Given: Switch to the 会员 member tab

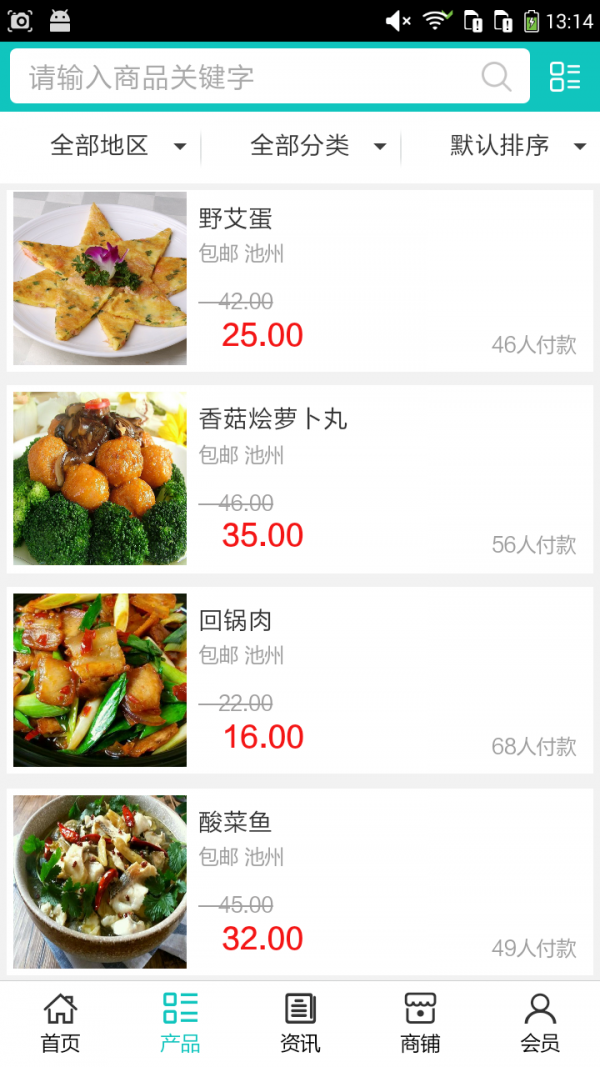Looking at the screenshot, I should 540,1023.
